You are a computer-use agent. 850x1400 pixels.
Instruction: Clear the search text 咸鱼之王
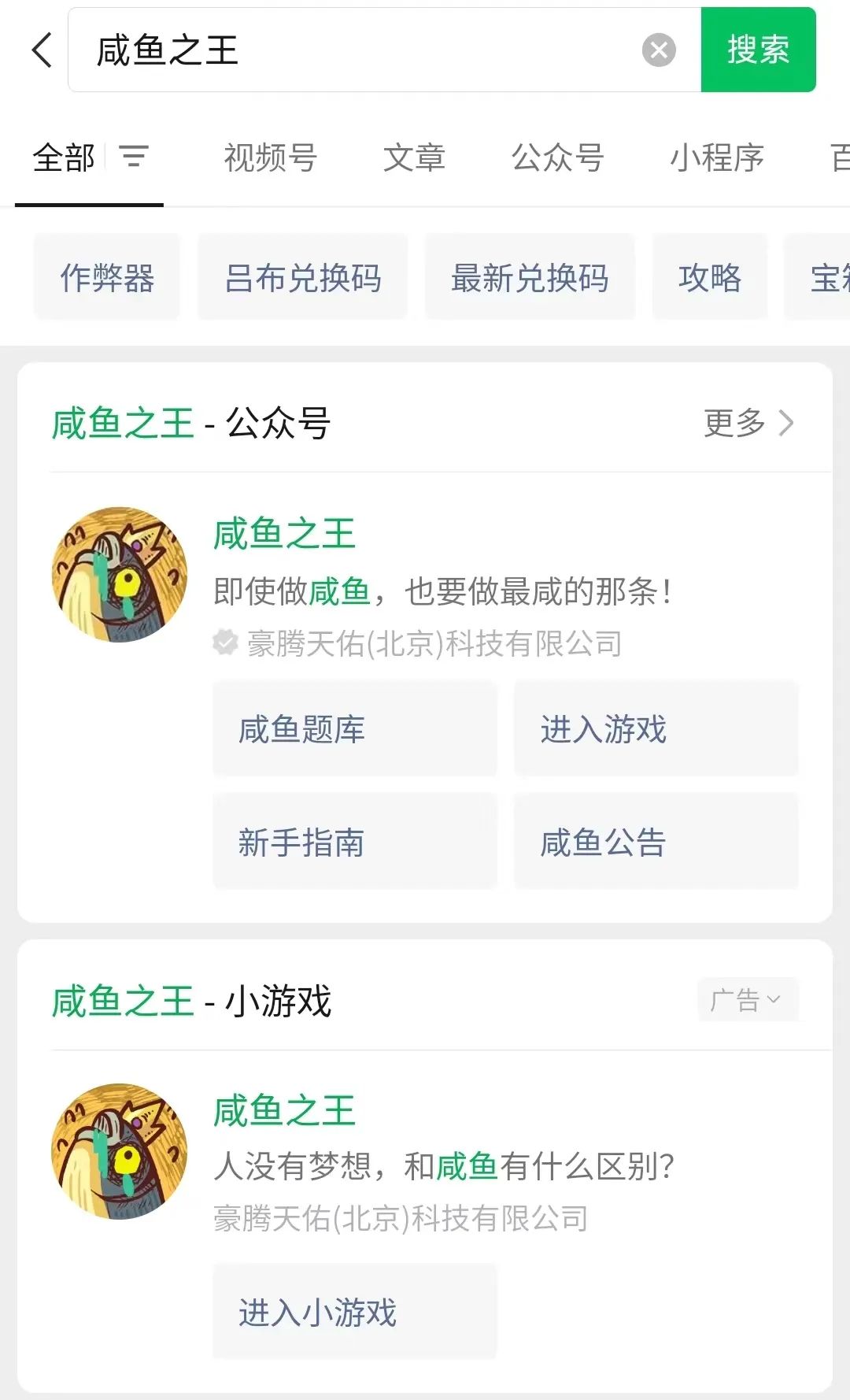pos(659,50)
